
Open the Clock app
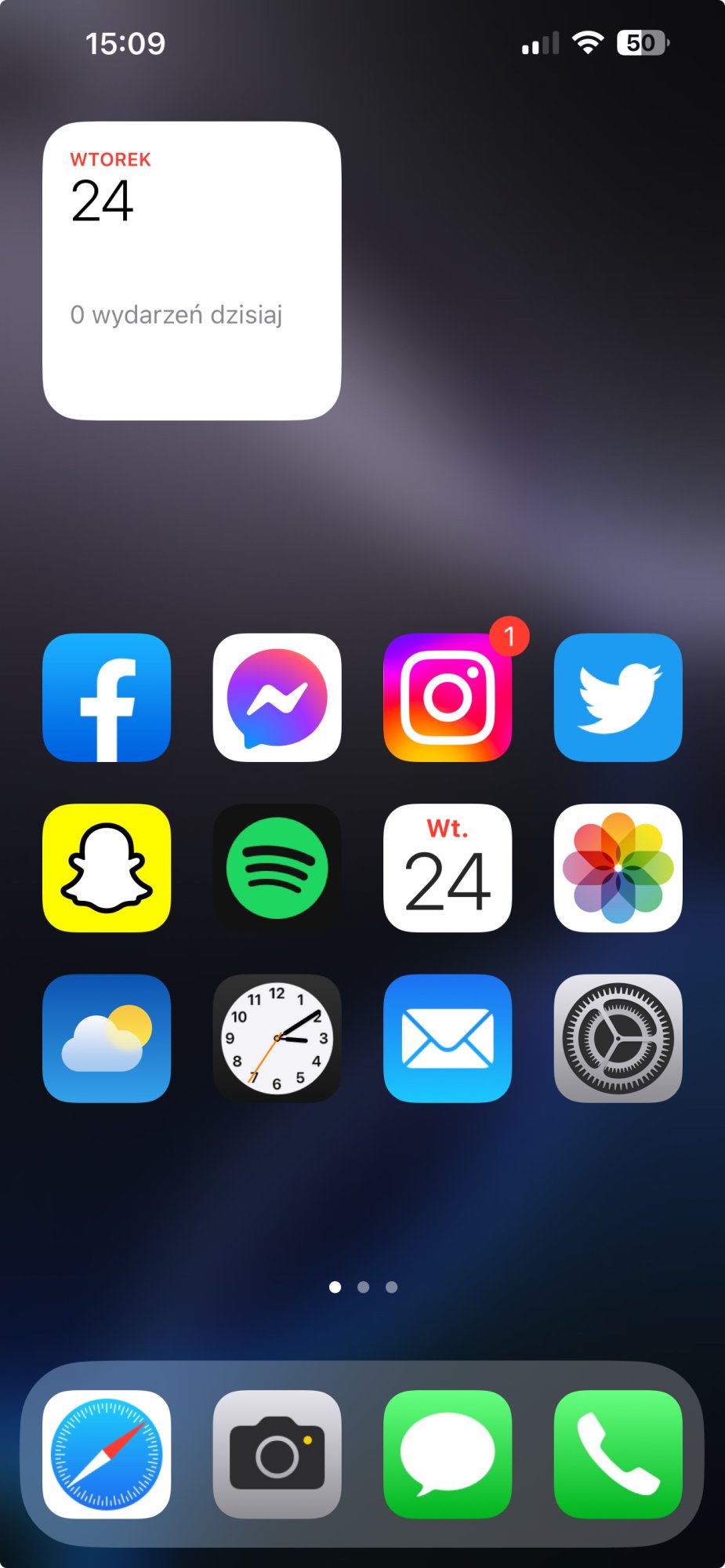click(x=277, y=1038)
